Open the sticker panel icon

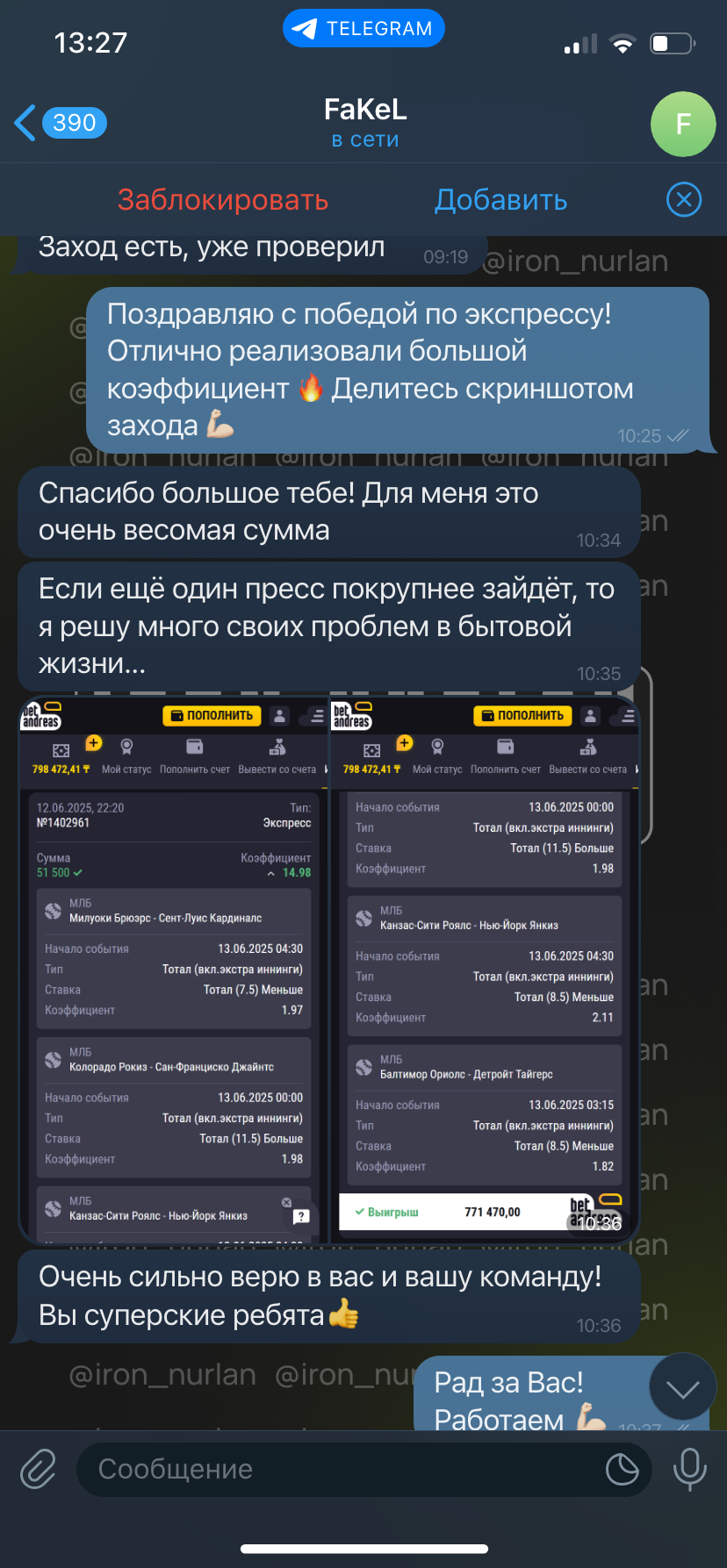pos(622,1469)
